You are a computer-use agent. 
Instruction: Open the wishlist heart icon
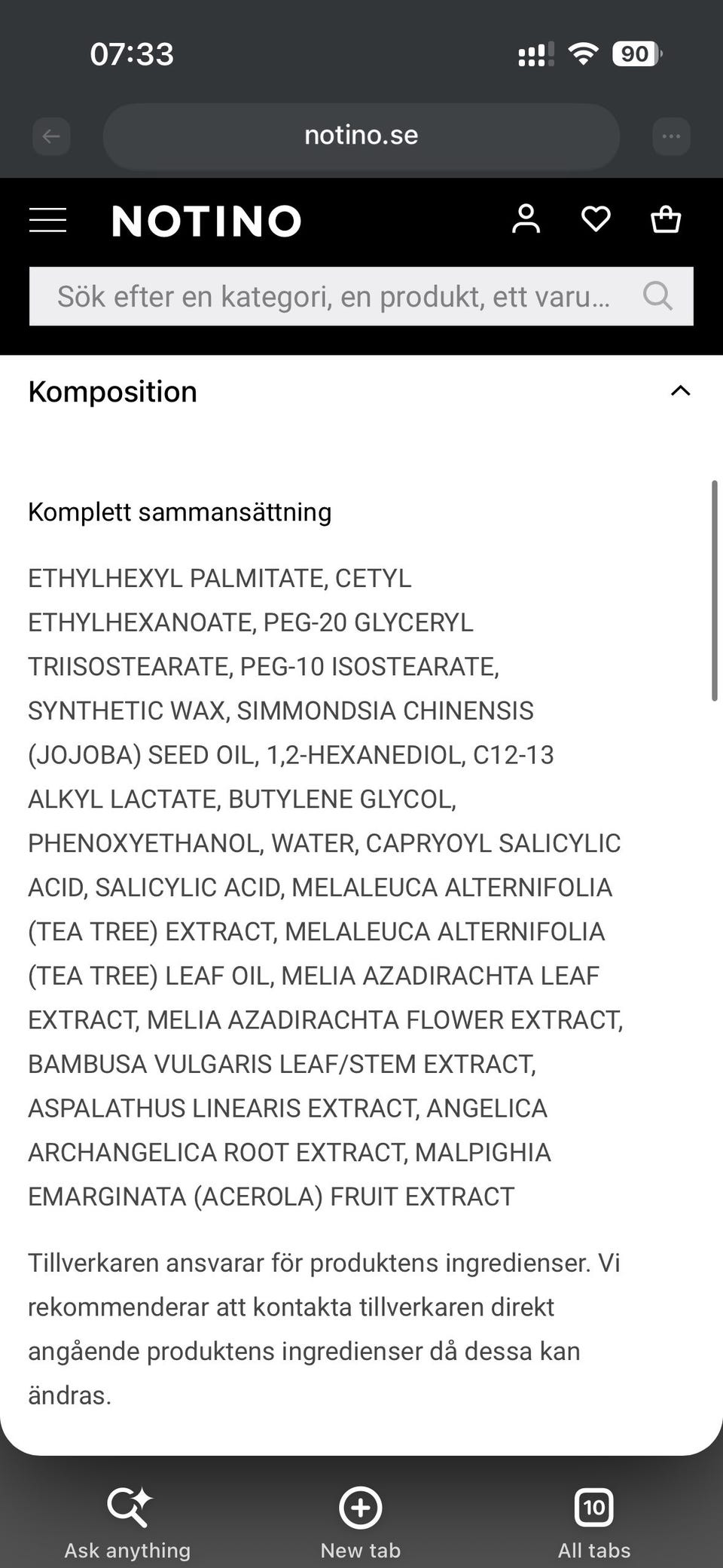[x=596, y=219]
